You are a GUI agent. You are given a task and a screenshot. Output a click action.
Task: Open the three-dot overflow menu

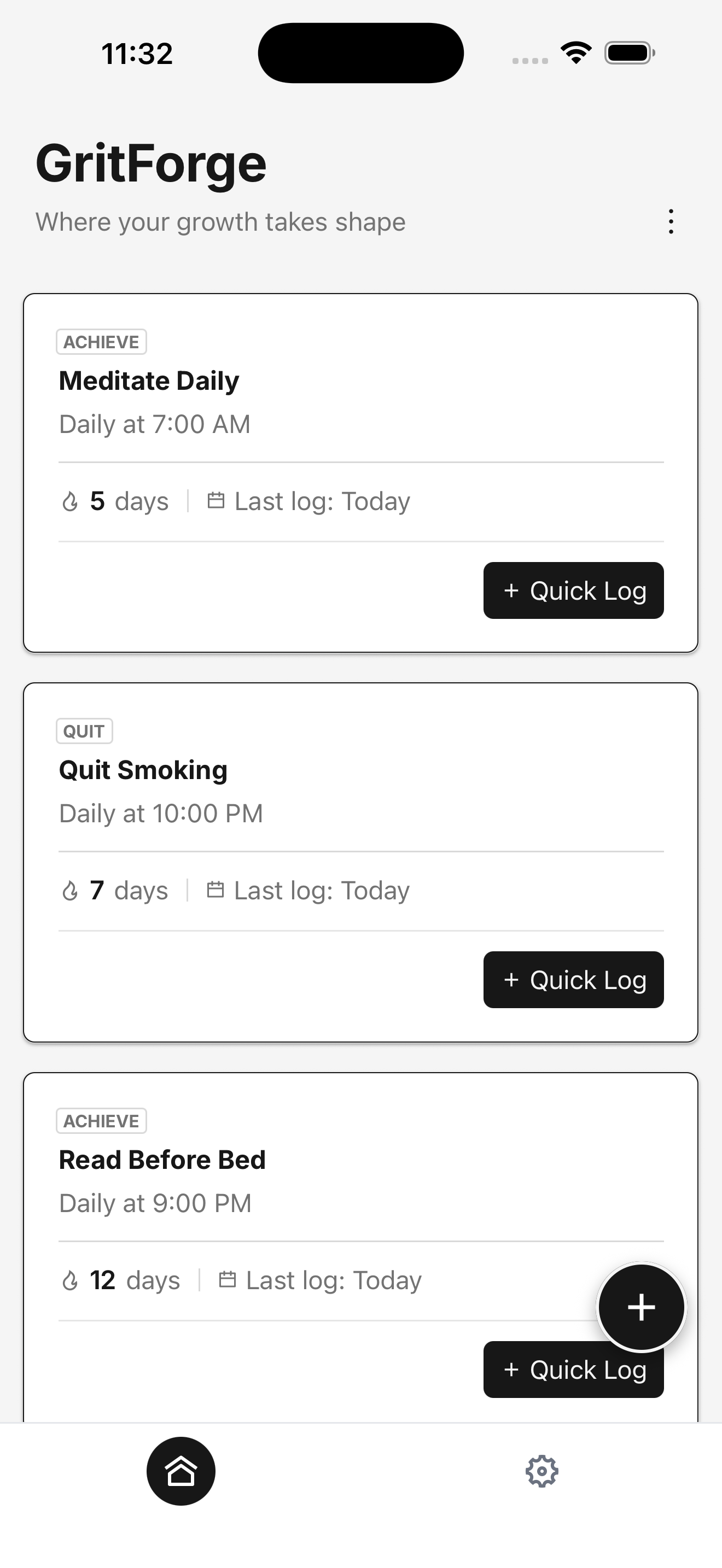coord(670,222)
